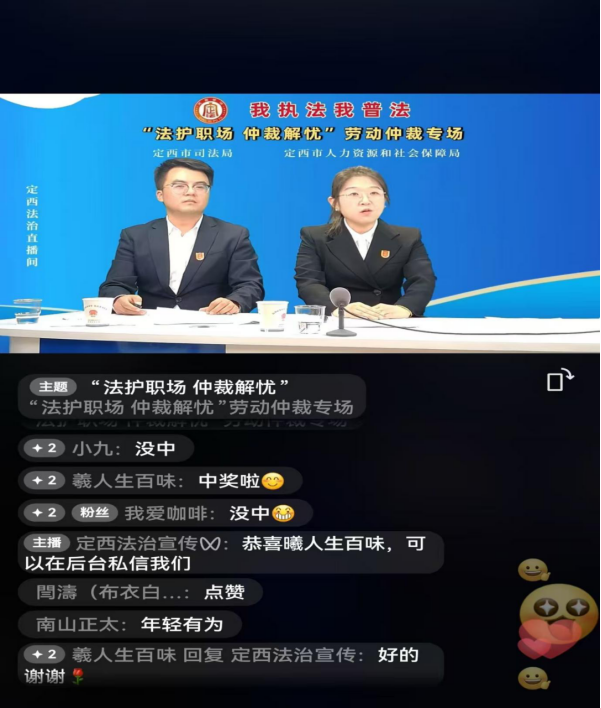Image resolution: width=601 pixels, height=708 pixels.
Task: Open the 主题 "法护职场 仲裁解忧" topic banner
Action: (x=190, y=396)
